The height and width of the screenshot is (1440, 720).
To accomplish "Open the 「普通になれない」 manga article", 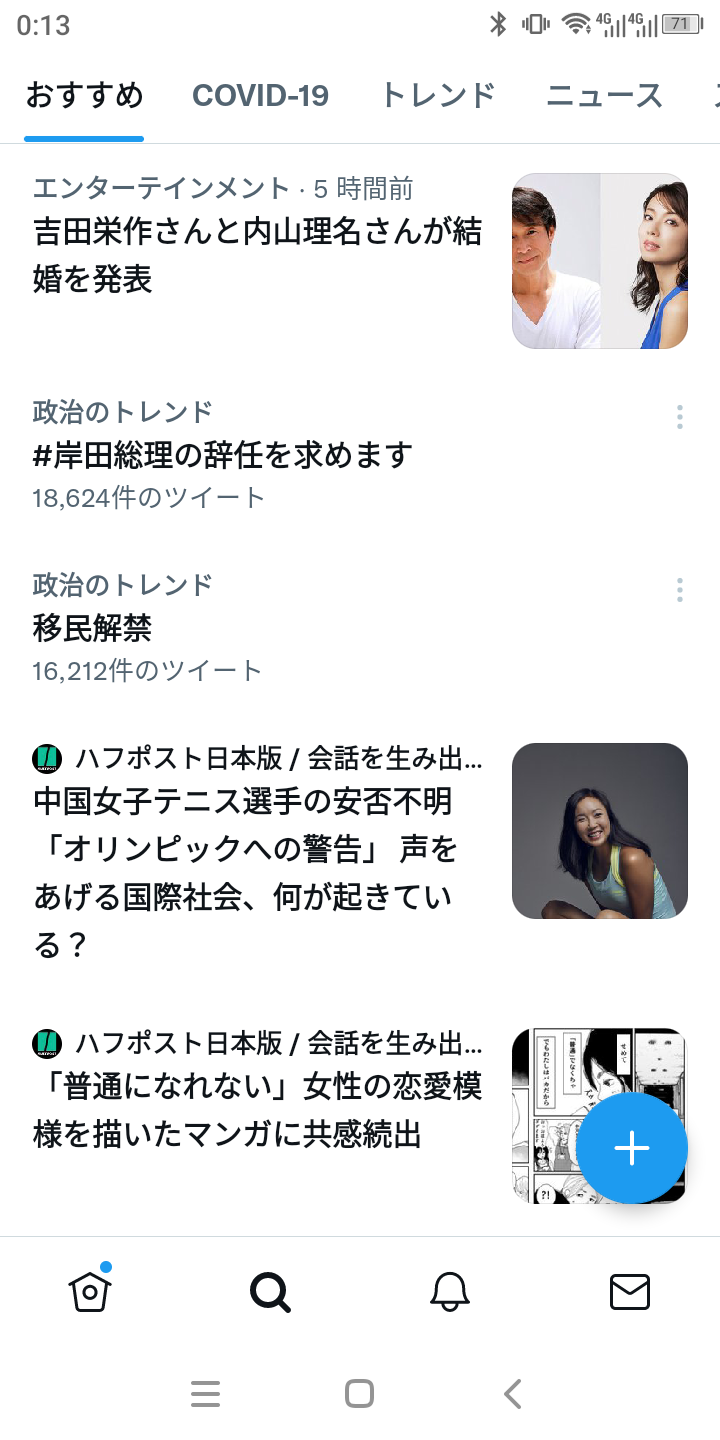I will click(x=258, y=1110).
